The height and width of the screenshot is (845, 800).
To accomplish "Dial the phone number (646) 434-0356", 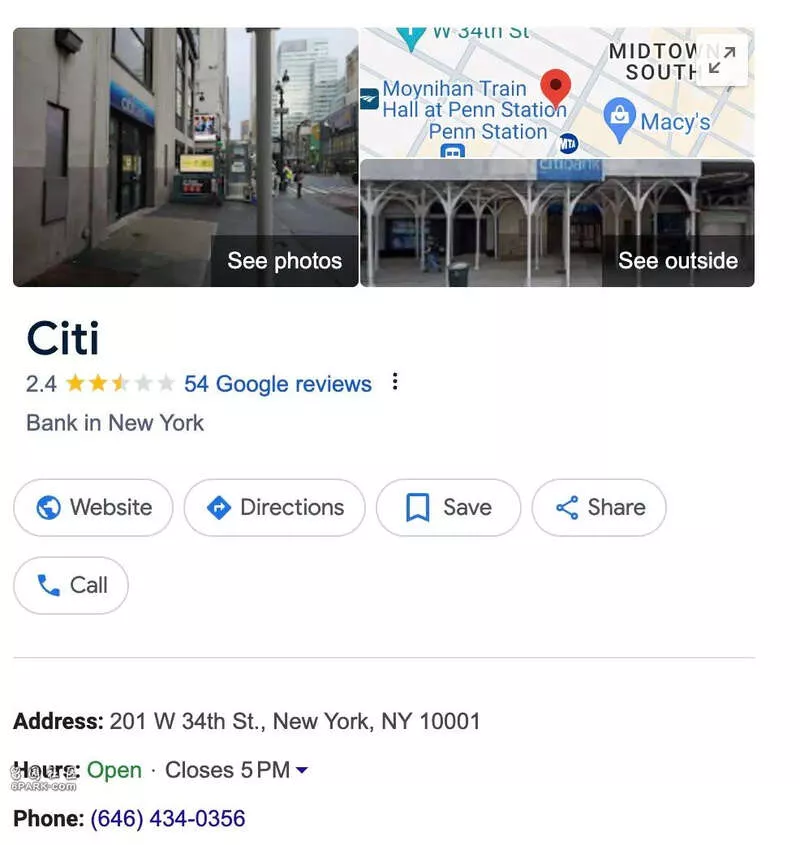I will click(x=167, y=819).
